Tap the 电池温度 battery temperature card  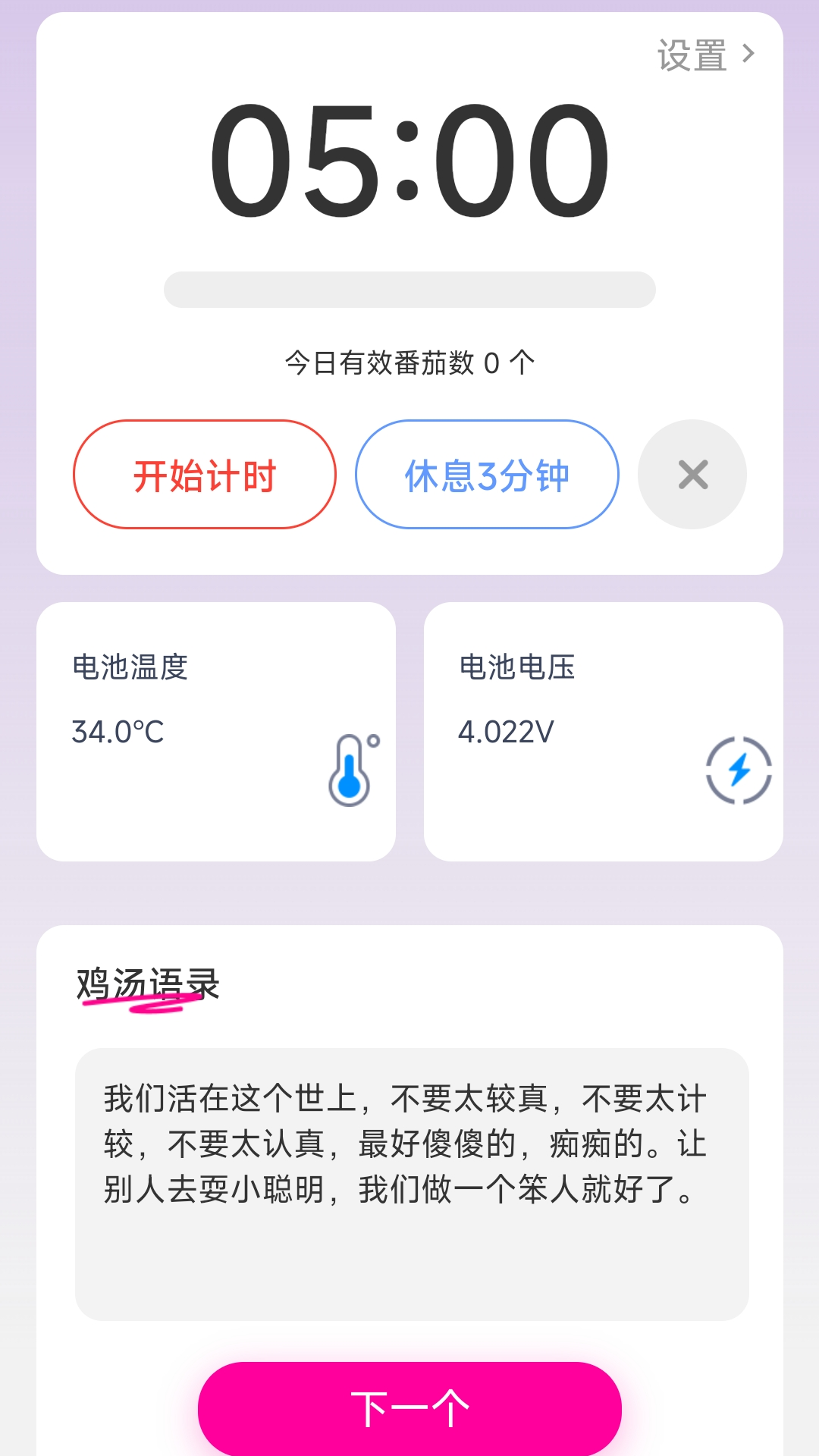click(x=219, y=730)
